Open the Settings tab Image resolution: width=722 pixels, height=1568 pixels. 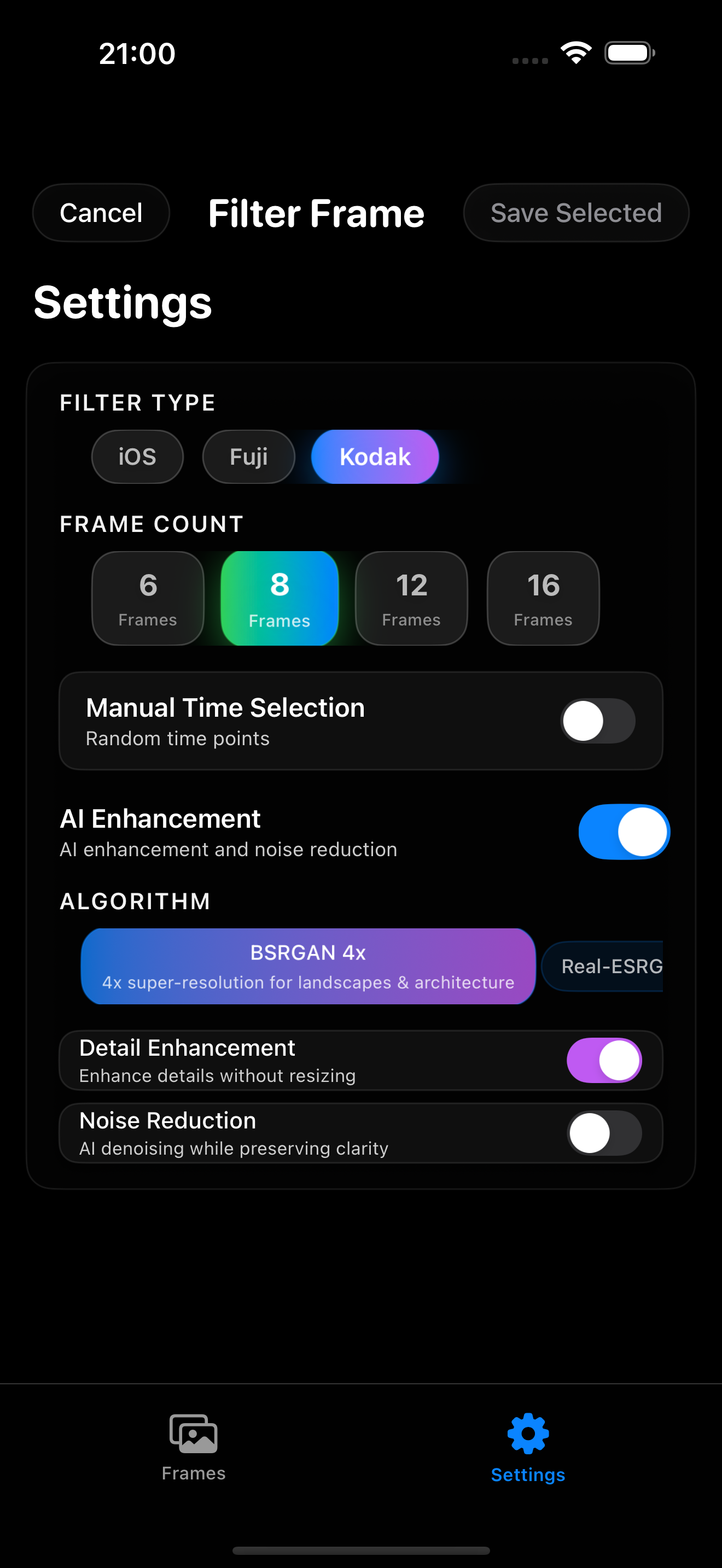[x=528, y=1448]
